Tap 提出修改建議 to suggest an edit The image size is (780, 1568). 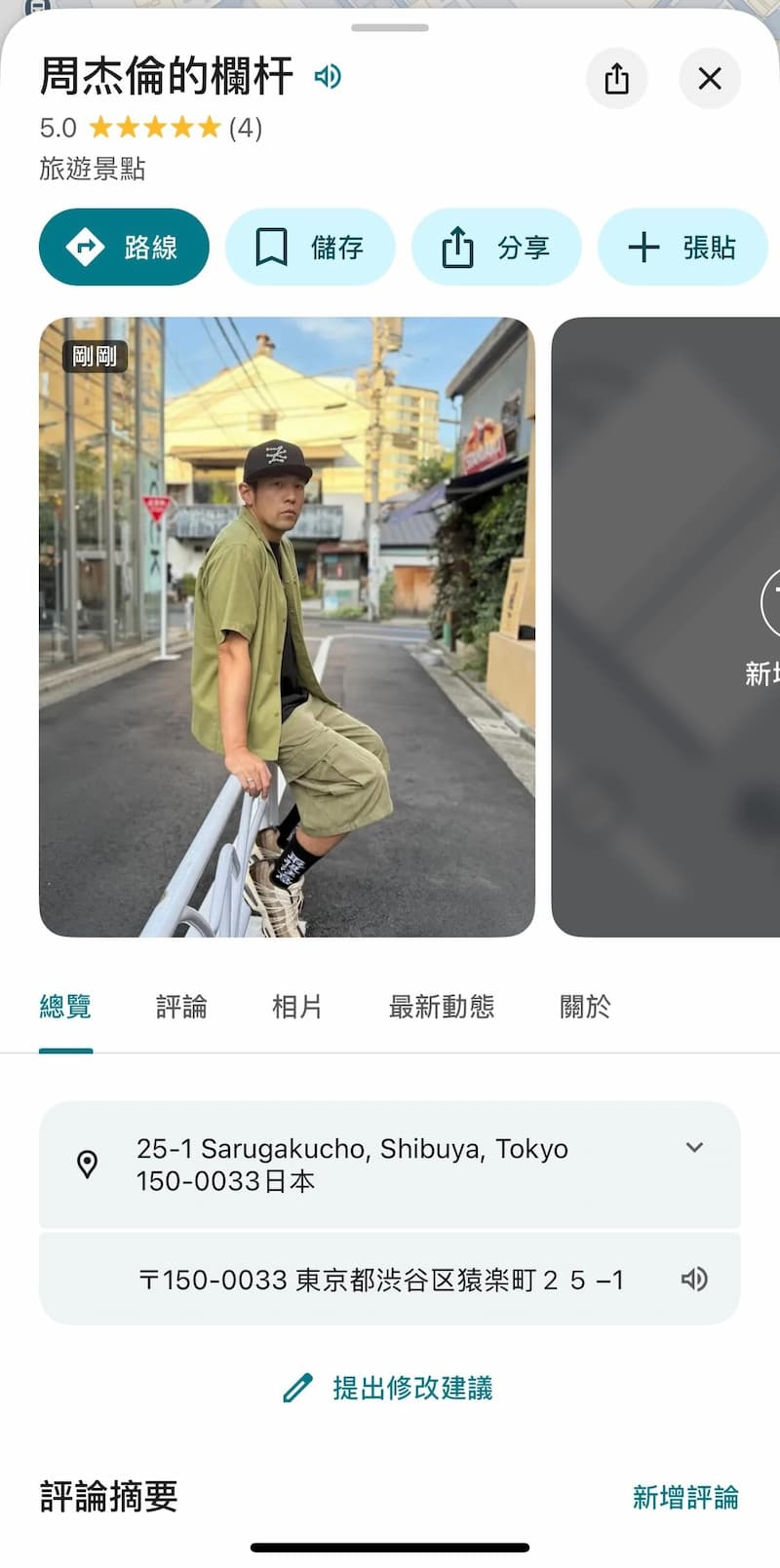pos(390,1388)
